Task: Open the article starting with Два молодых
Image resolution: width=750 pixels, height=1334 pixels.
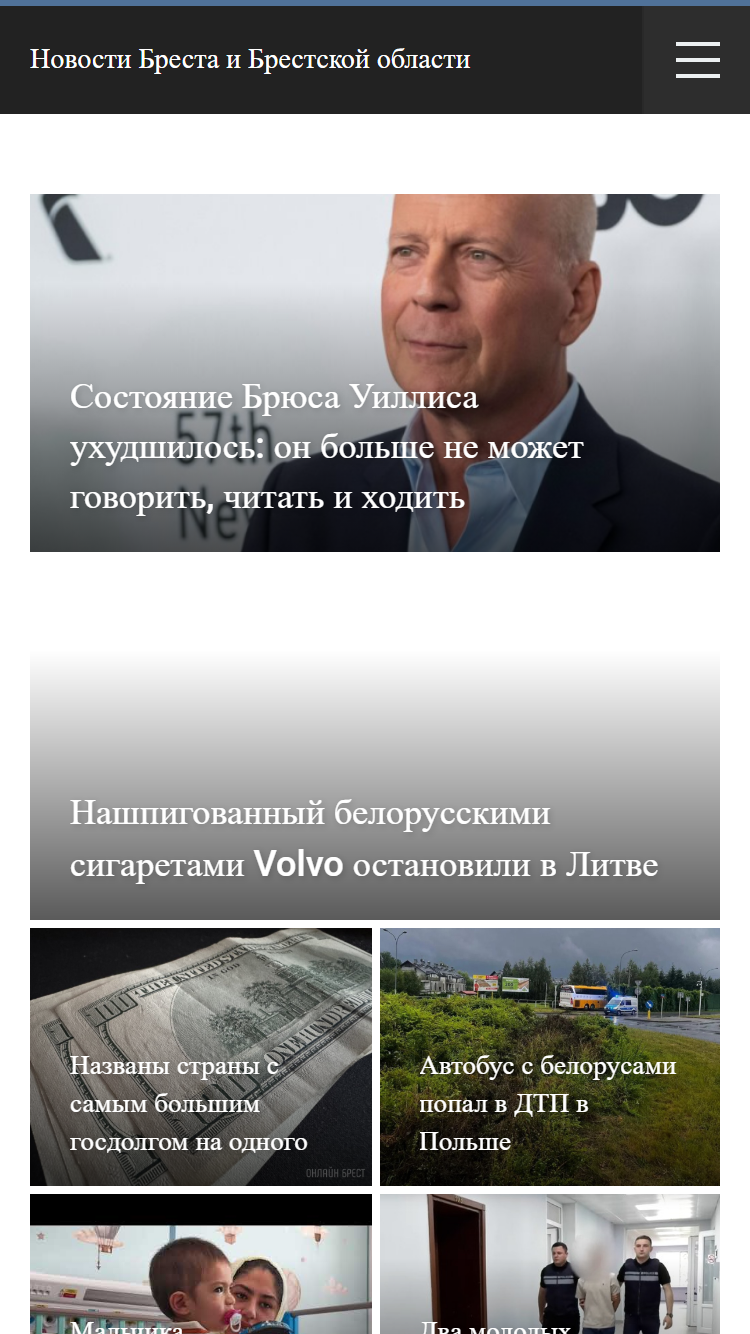Action: pos(550,1264)
